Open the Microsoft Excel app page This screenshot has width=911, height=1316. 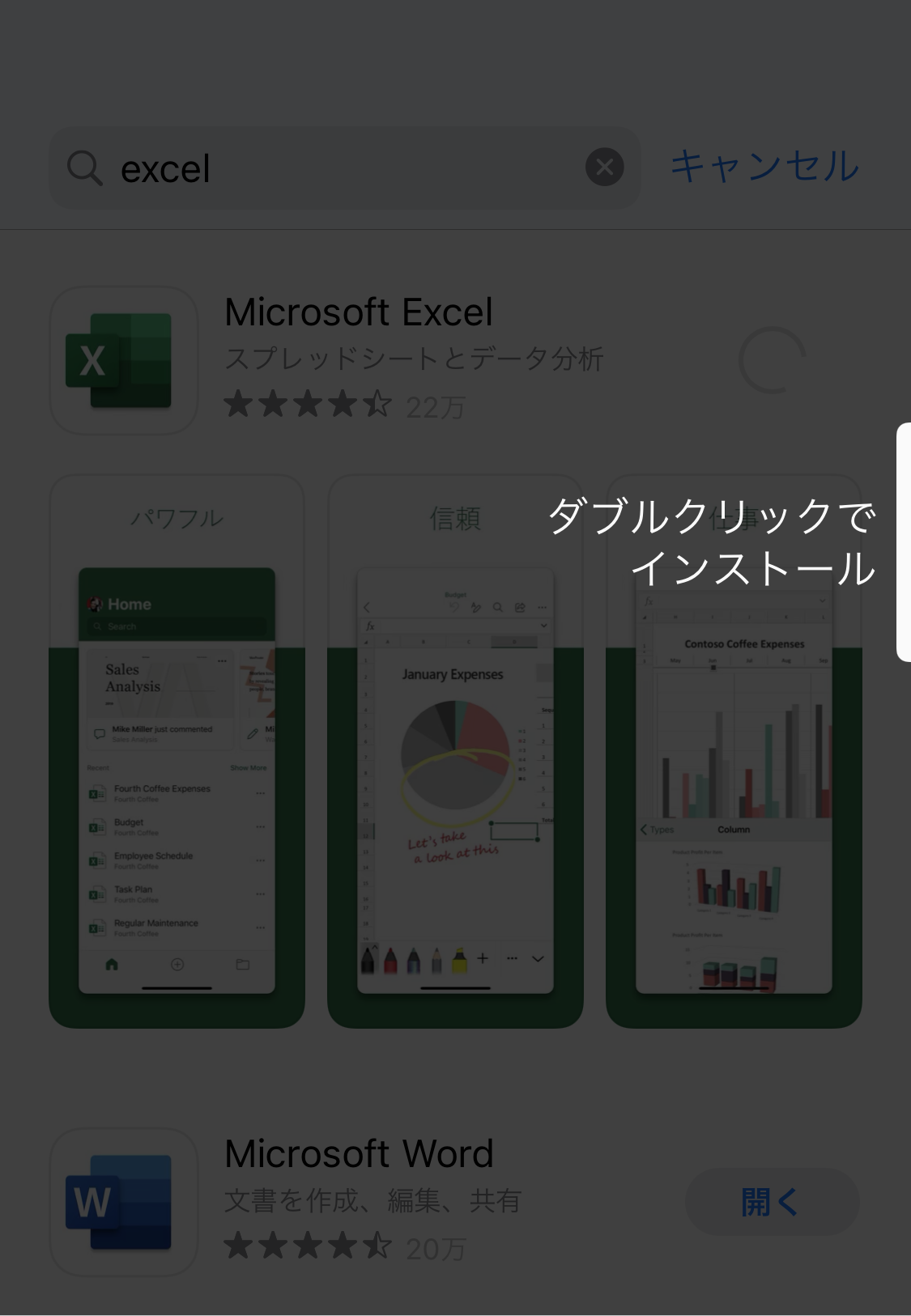pyautogui.click(x=358, y=312)
